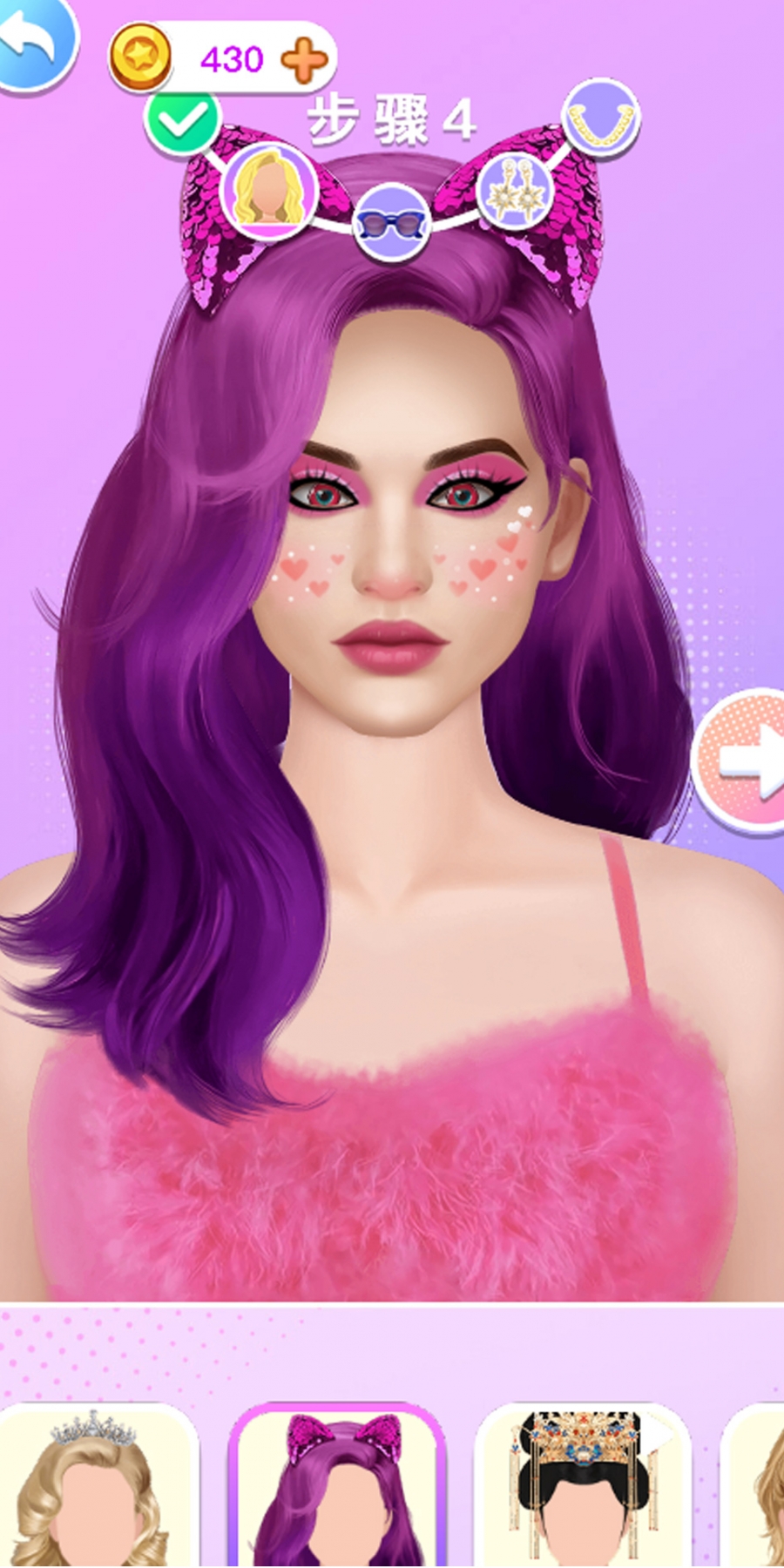Open the necklace step icon
Image resolution: width=784 pixels, height=1568 pixels.
pyautogui.click(x=601, y=118)
